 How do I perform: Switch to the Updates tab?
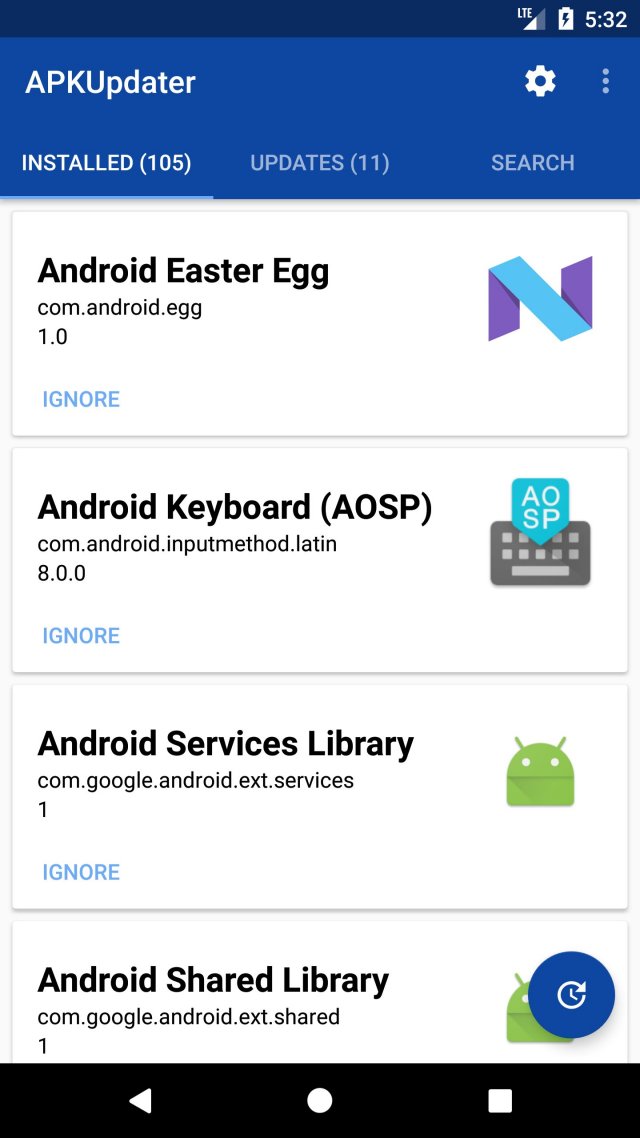point(319,163)
